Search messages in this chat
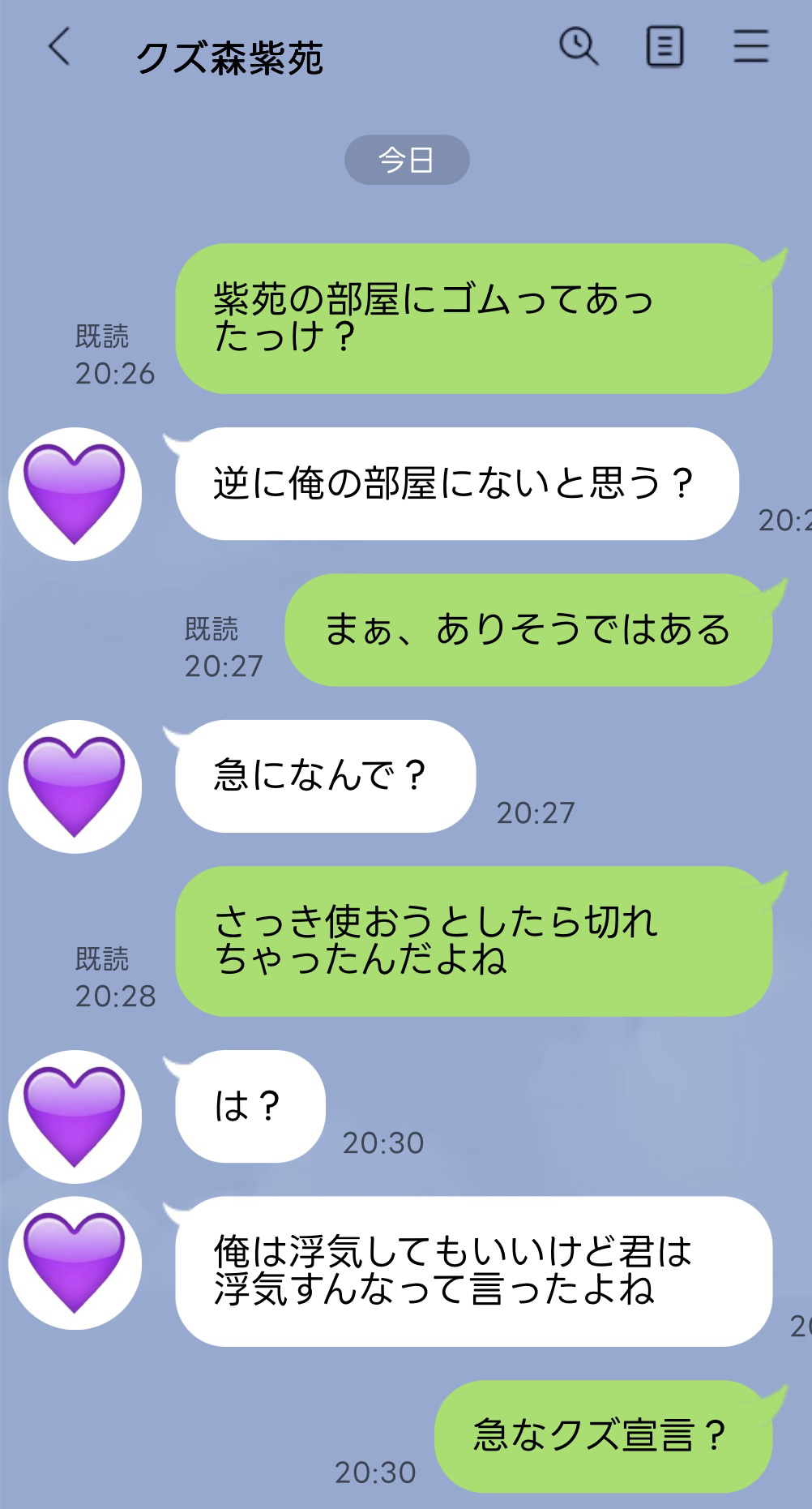The image size is (812, 1509). (x=579, y=46)
